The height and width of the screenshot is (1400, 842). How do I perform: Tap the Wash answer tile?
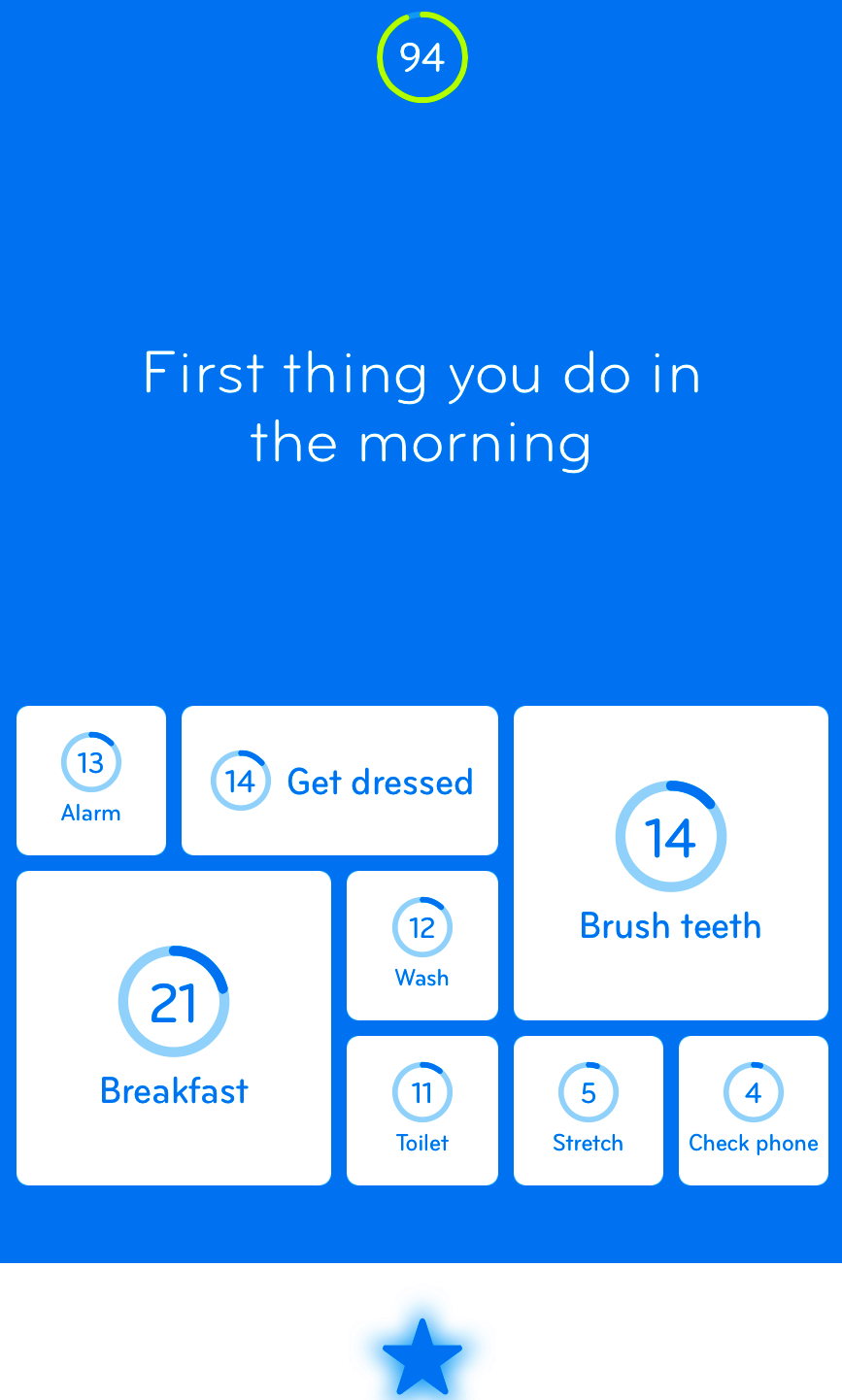(x=421, y=946)
